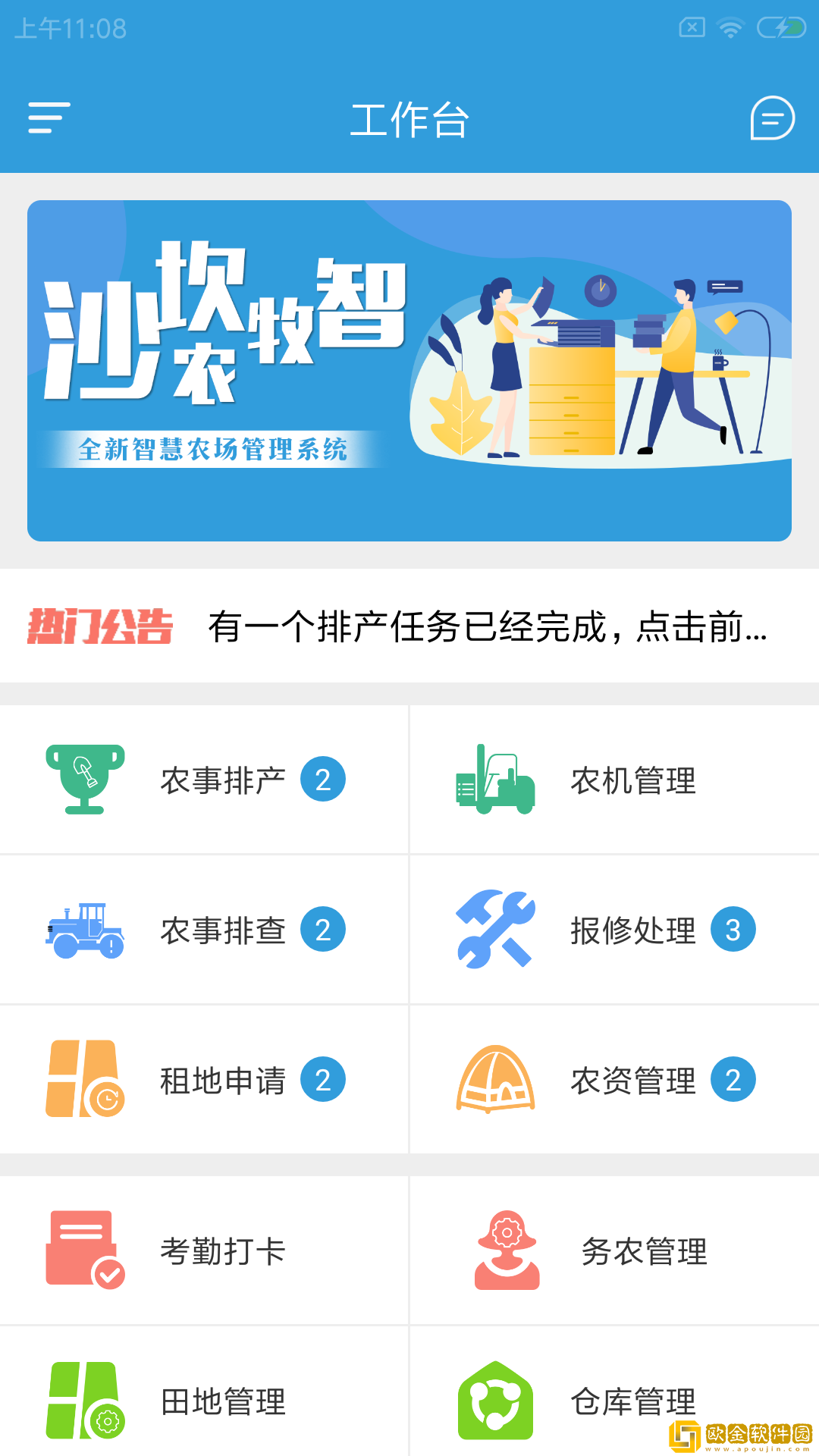Launch 考勤打卡 attendance check-in
Screen dimensions: 819x1456
coord(205,1251)
